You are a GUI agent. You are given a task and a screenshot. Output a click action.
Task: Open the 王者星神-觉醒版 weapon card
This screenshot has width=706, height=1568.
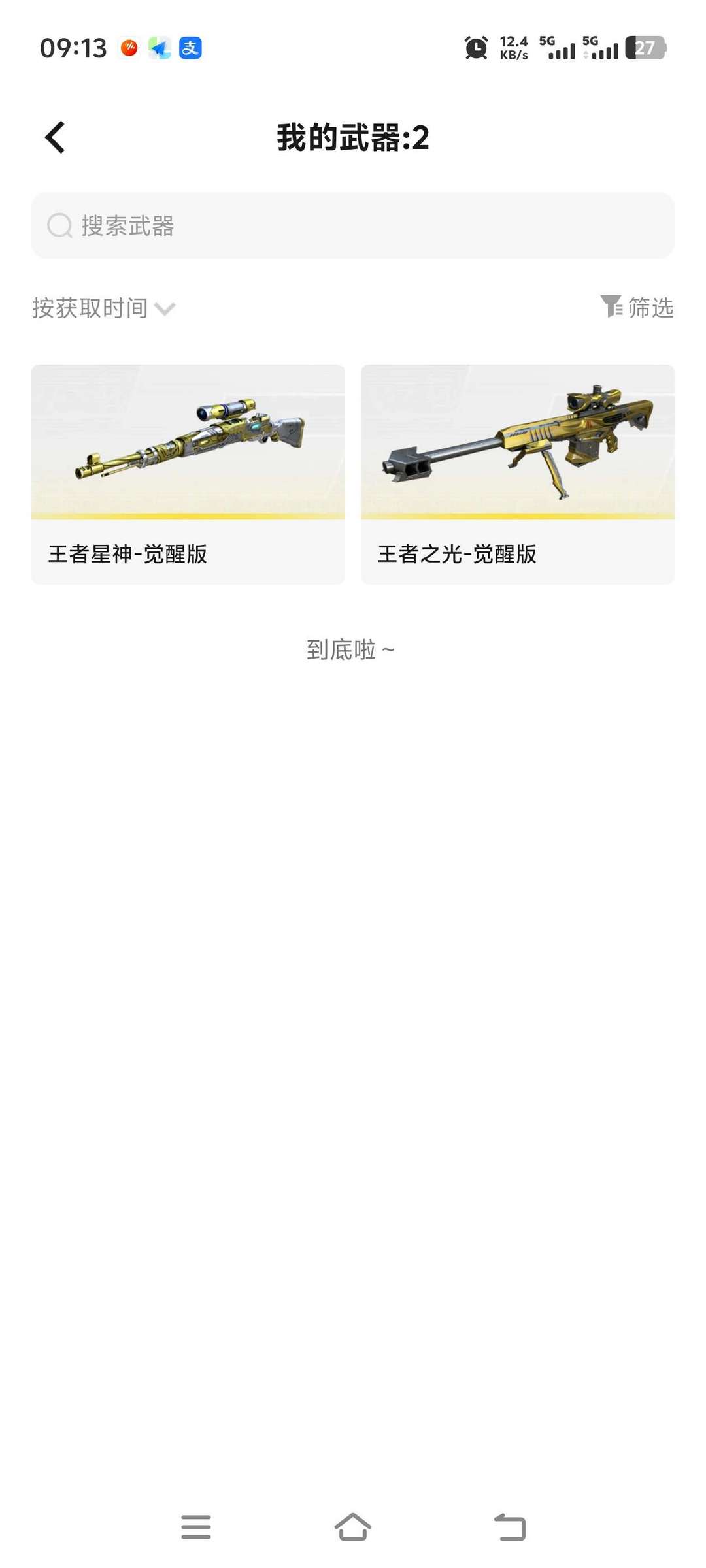188,474
